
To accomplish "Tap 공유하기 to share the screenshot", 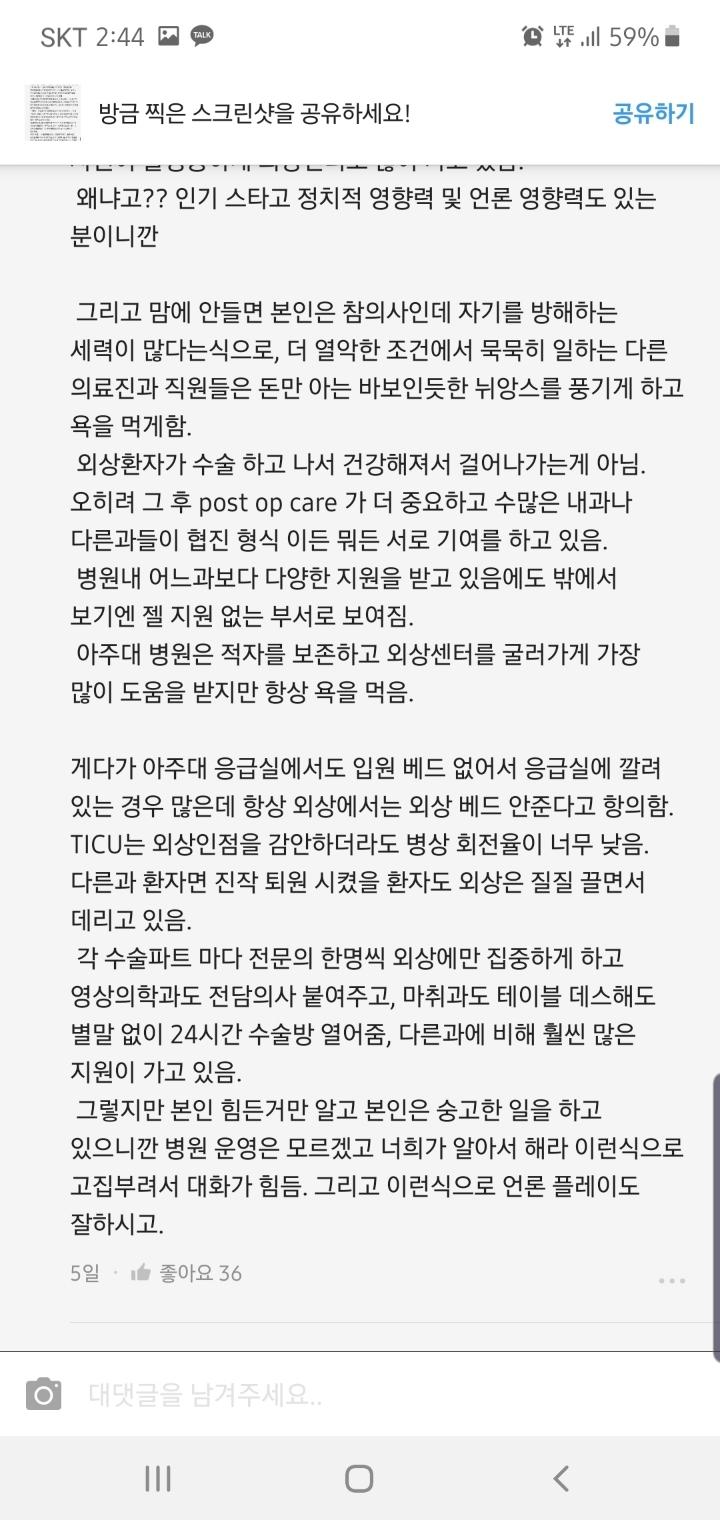I will tap(653, 113).
